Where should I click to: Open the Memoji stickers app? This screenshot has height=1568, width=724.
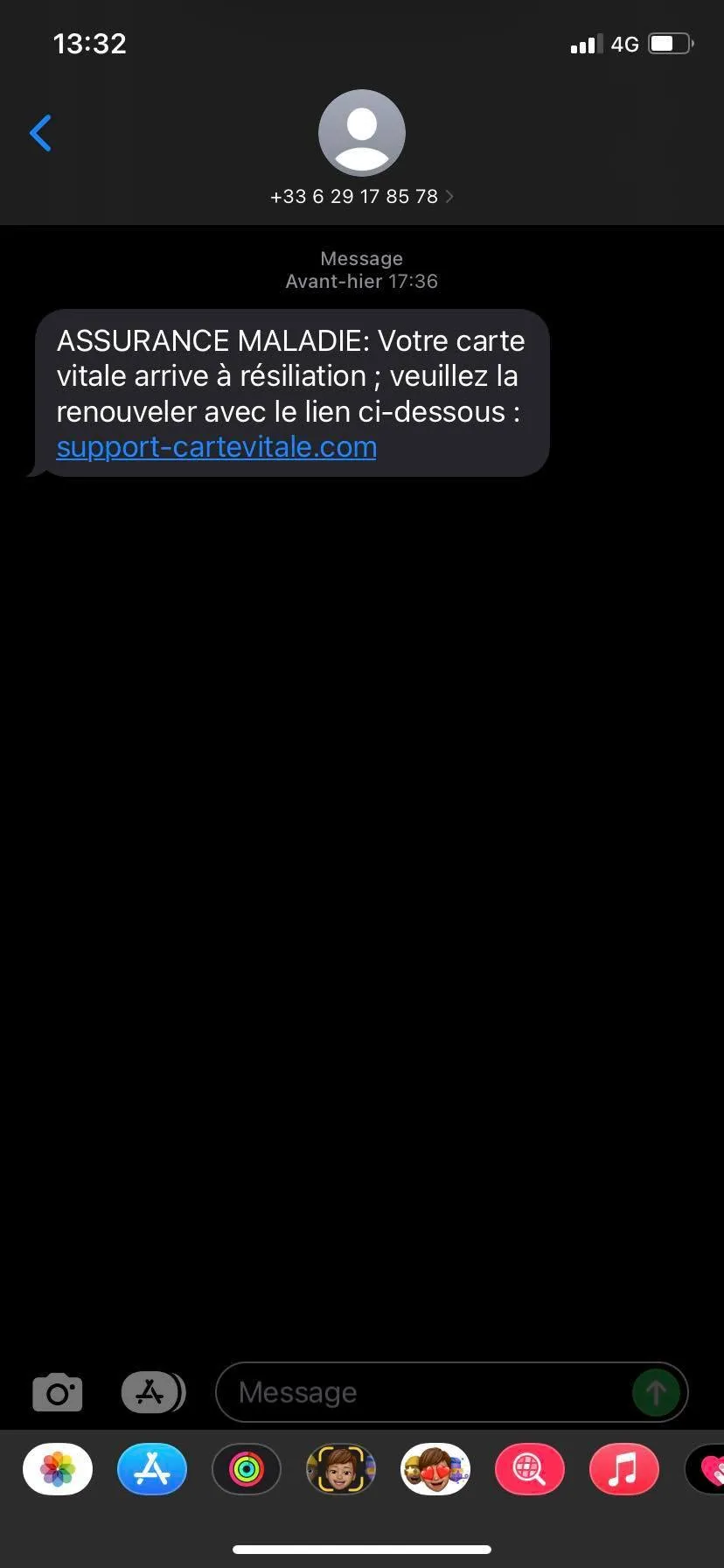pos(435,1469)
